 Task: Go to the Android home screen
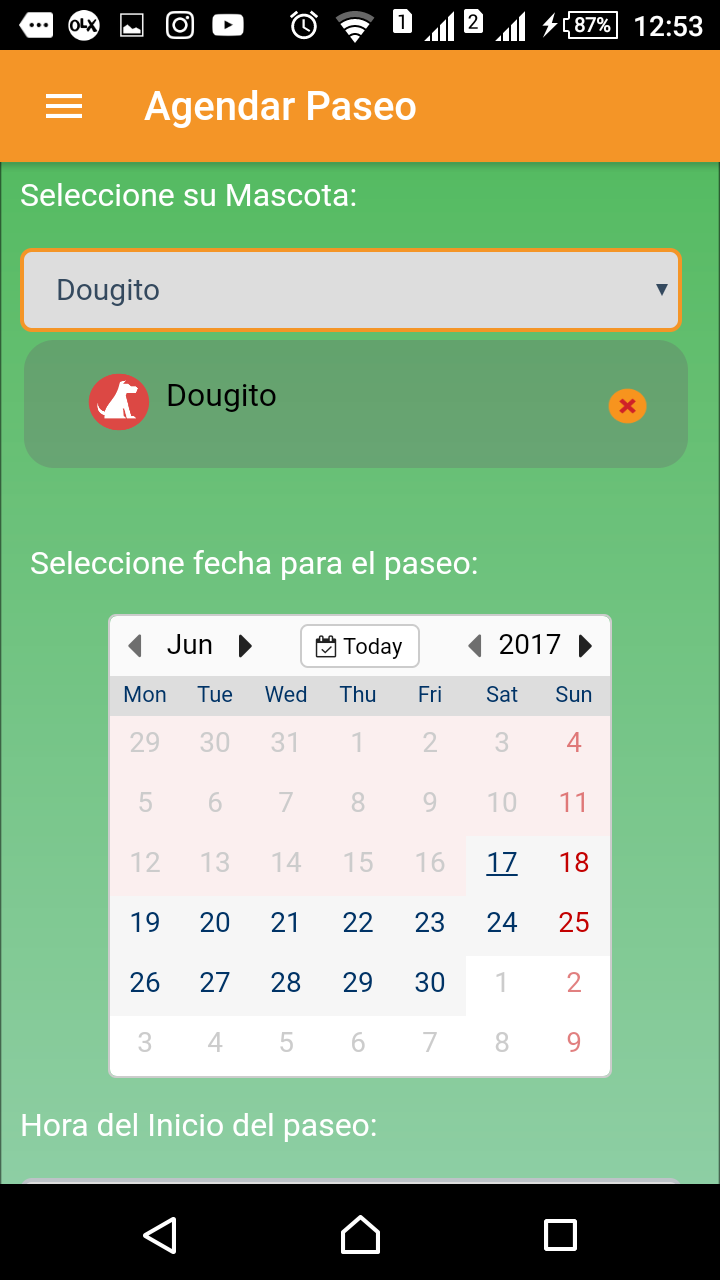click(x=360, y=1235)
